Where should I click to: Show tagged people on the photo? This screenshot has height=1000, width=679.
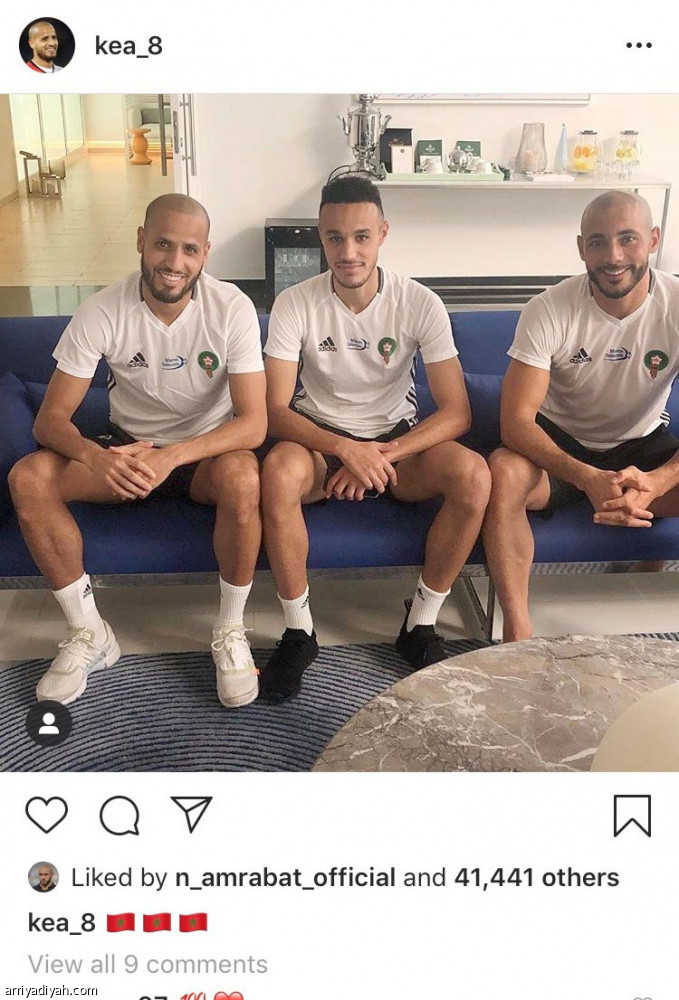(x=48, y=722)
